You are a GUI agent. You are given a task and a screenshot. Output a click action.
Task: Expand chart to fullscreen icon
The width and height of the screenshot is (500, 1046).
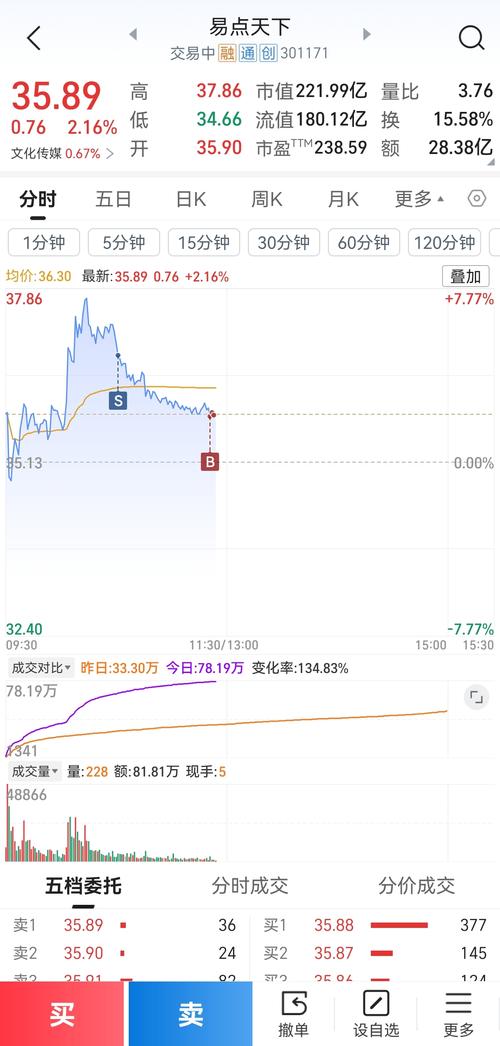click(476, 698)
